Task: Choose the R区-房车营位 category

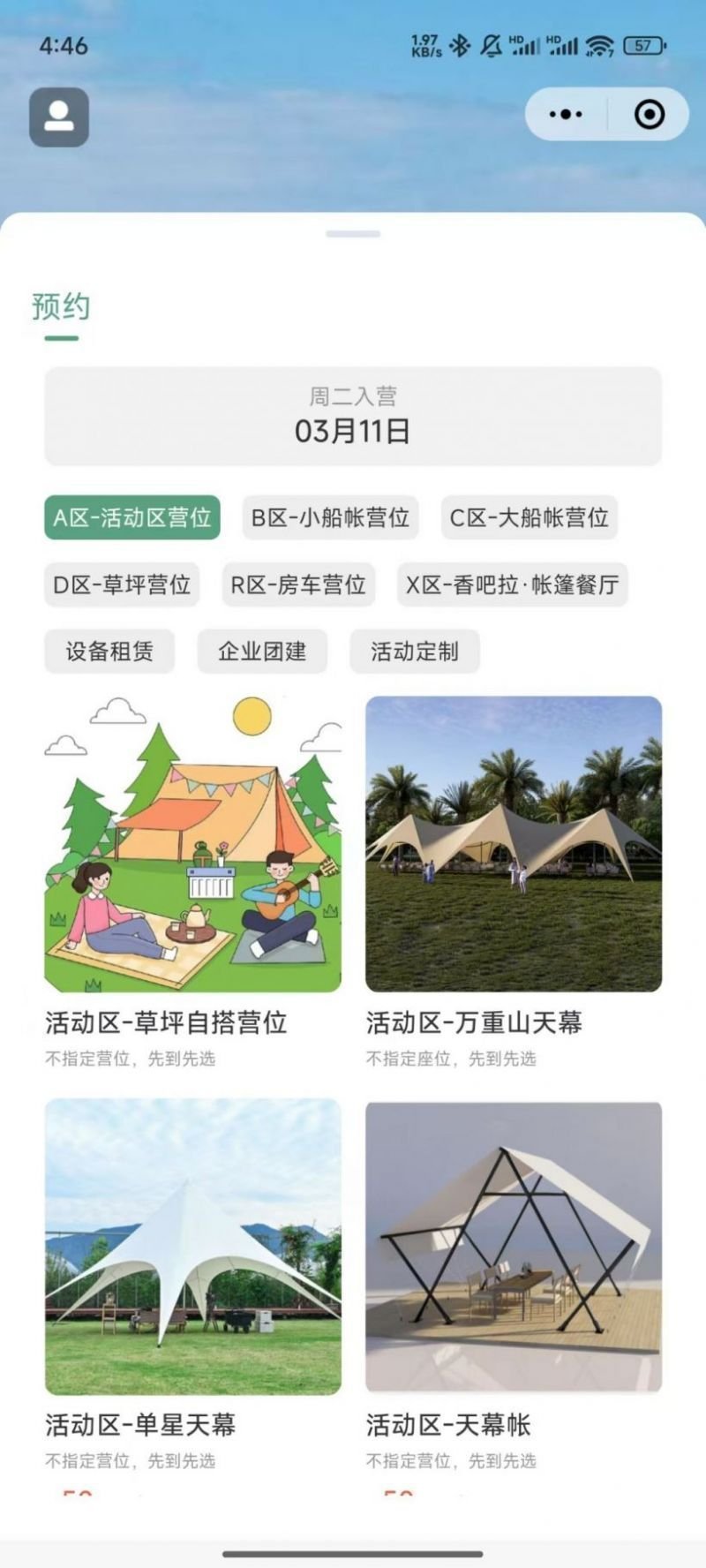Action: (298, 584)
